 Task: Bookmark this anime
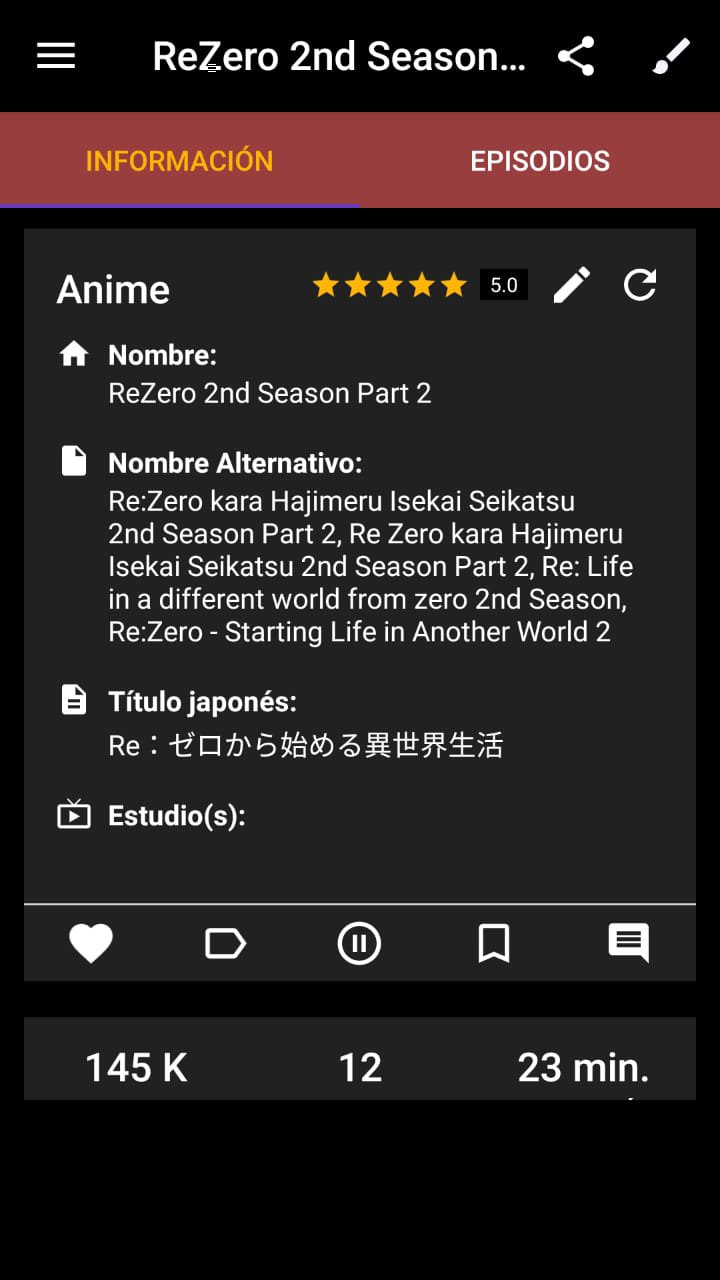[x=494, y=943]
